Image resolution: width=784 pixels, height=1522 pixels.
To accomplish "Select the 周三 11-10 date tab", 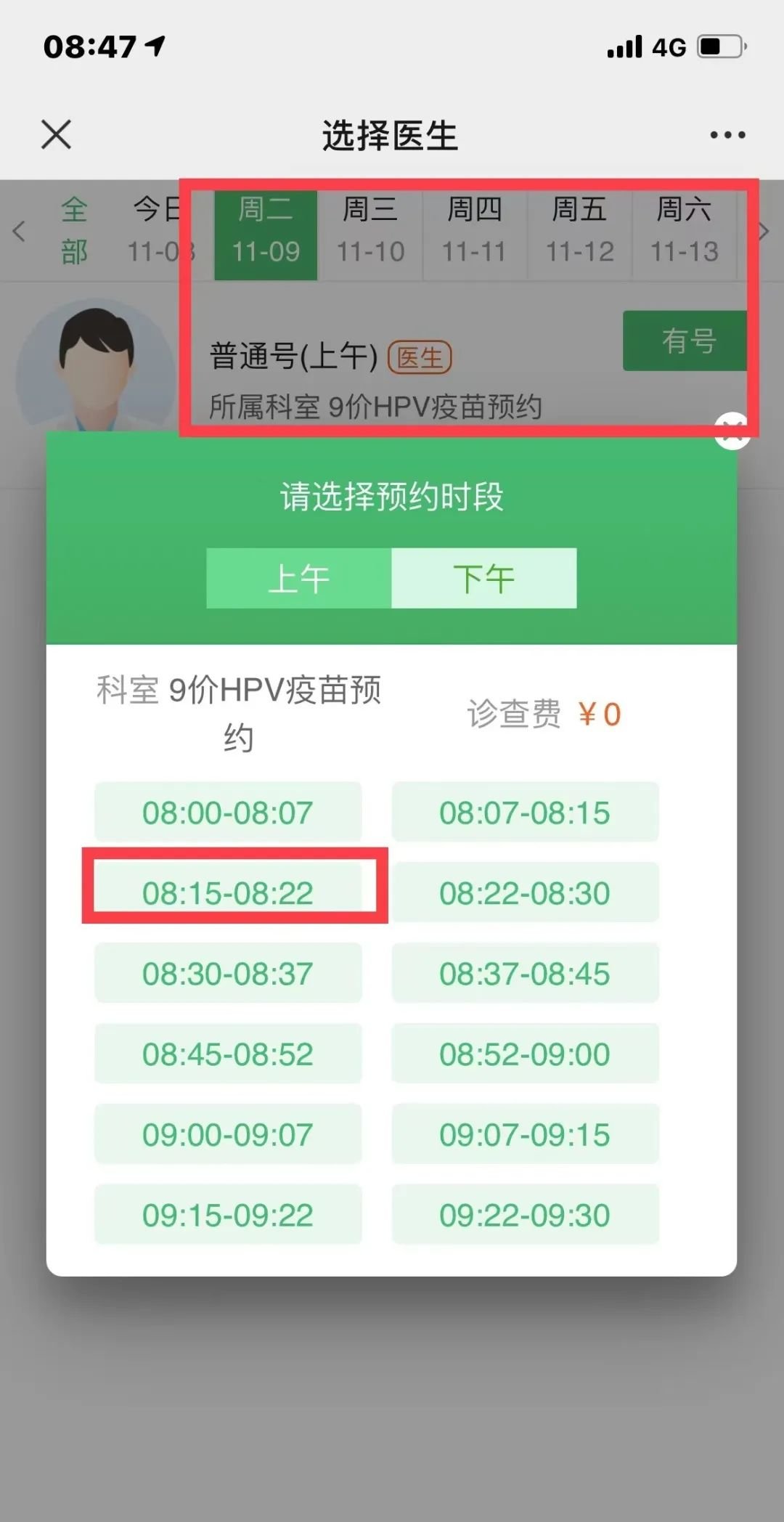I will click(370, 230).
